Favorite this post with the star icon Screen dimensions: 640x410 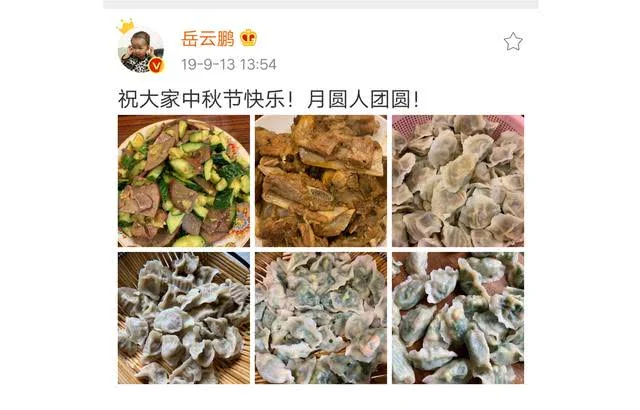click(513, 41)
